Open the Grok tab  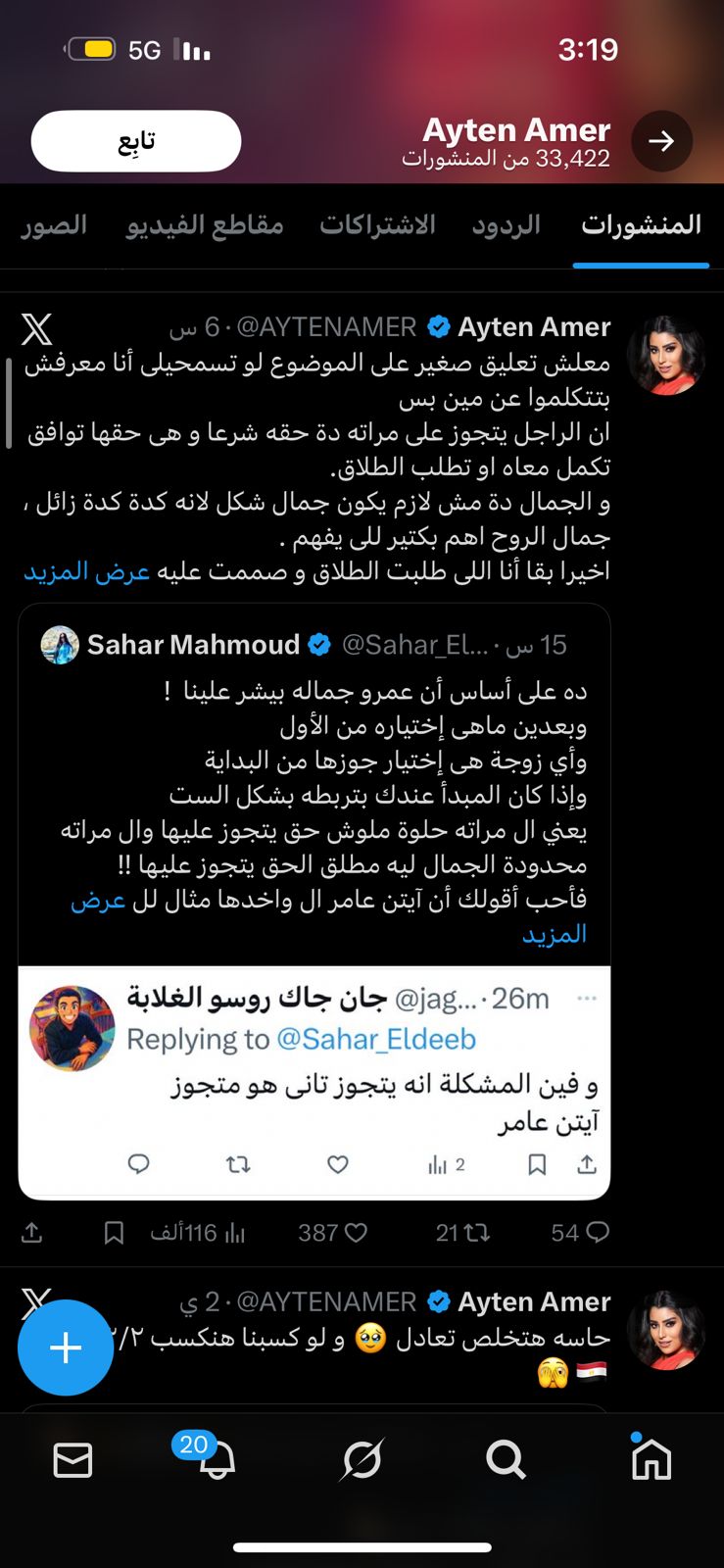(362, 1460)
